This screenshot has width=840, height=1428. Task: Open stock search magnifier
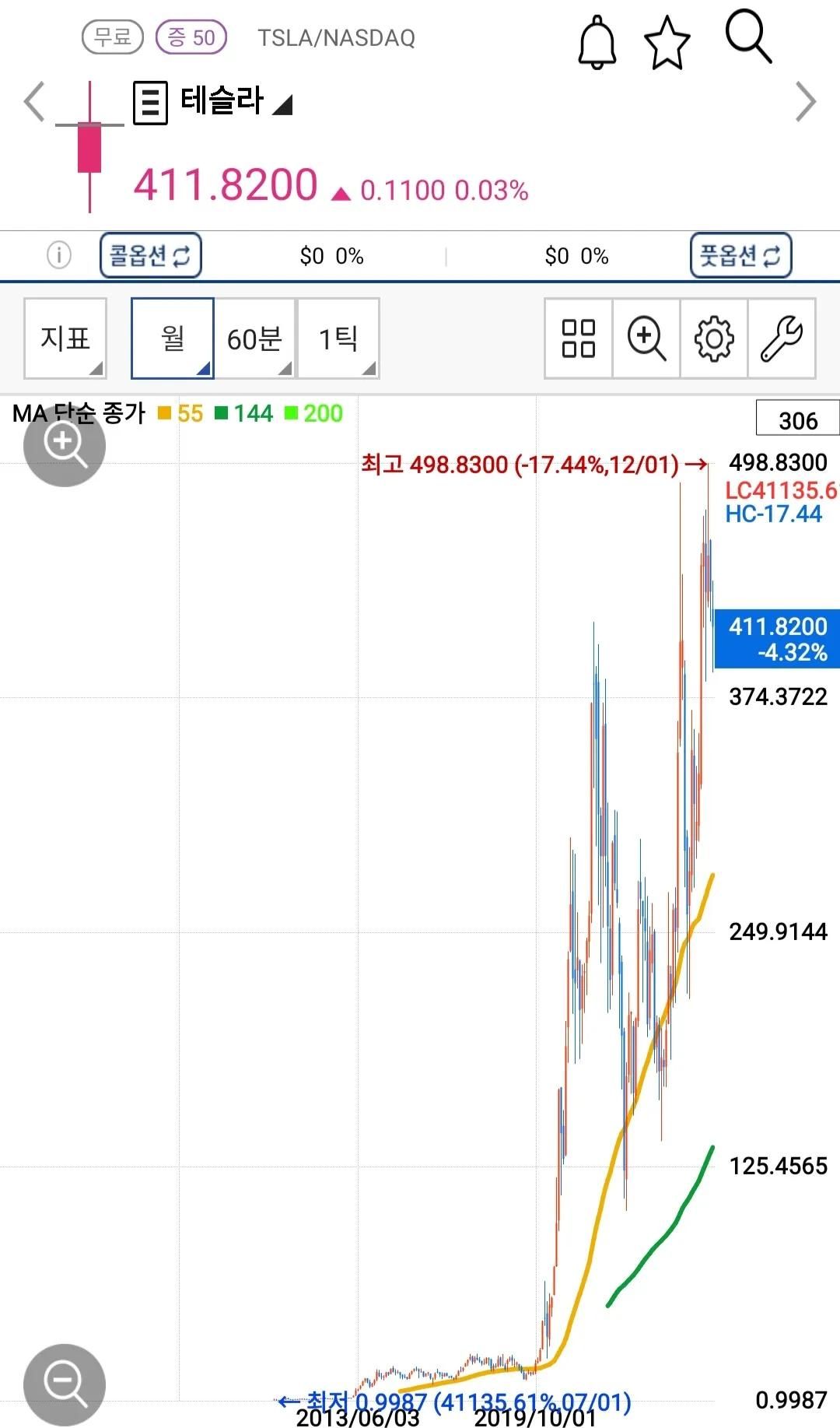tap(748, 36)
